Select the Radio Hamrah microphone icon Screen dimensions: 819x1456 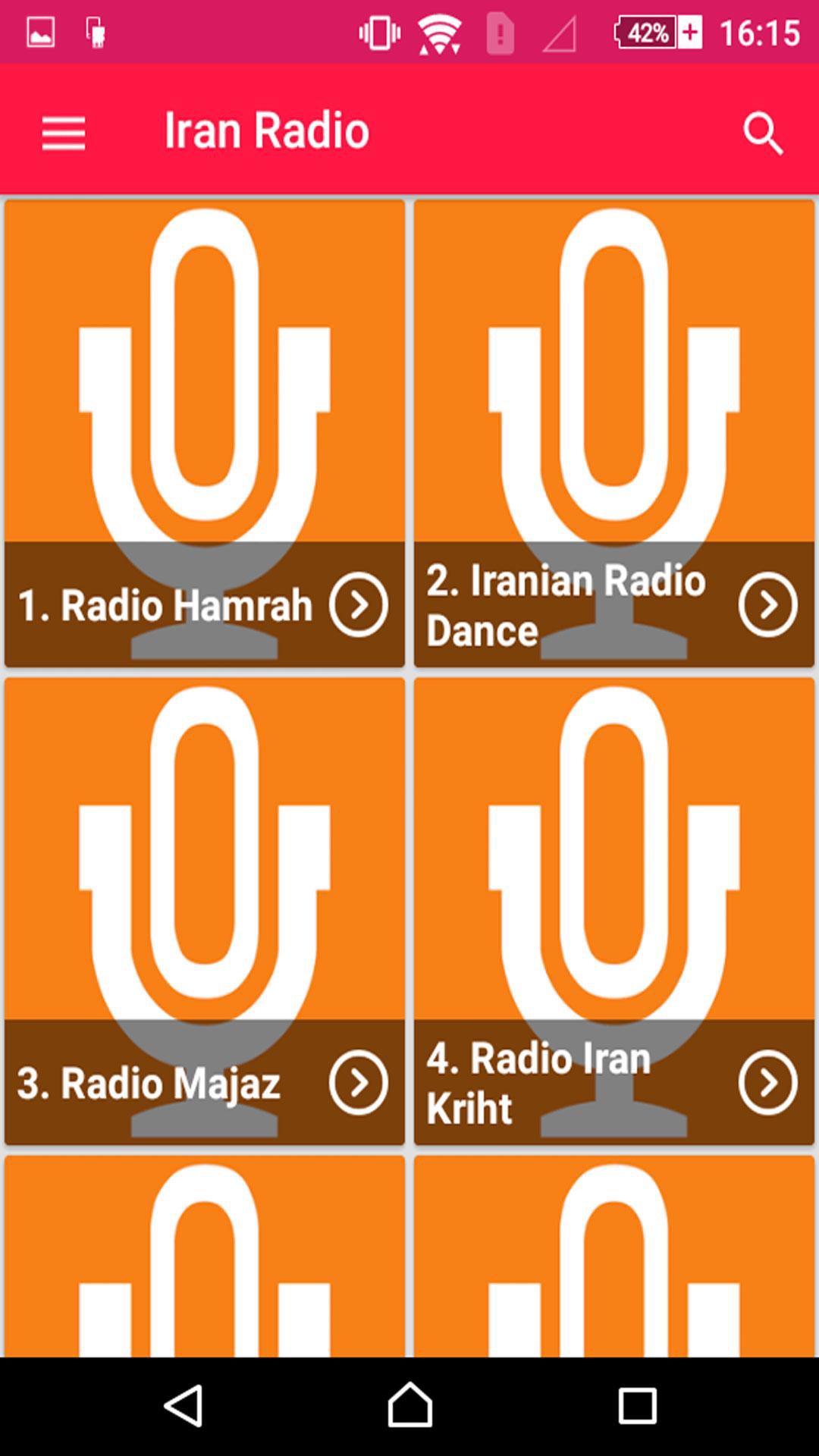205,379
